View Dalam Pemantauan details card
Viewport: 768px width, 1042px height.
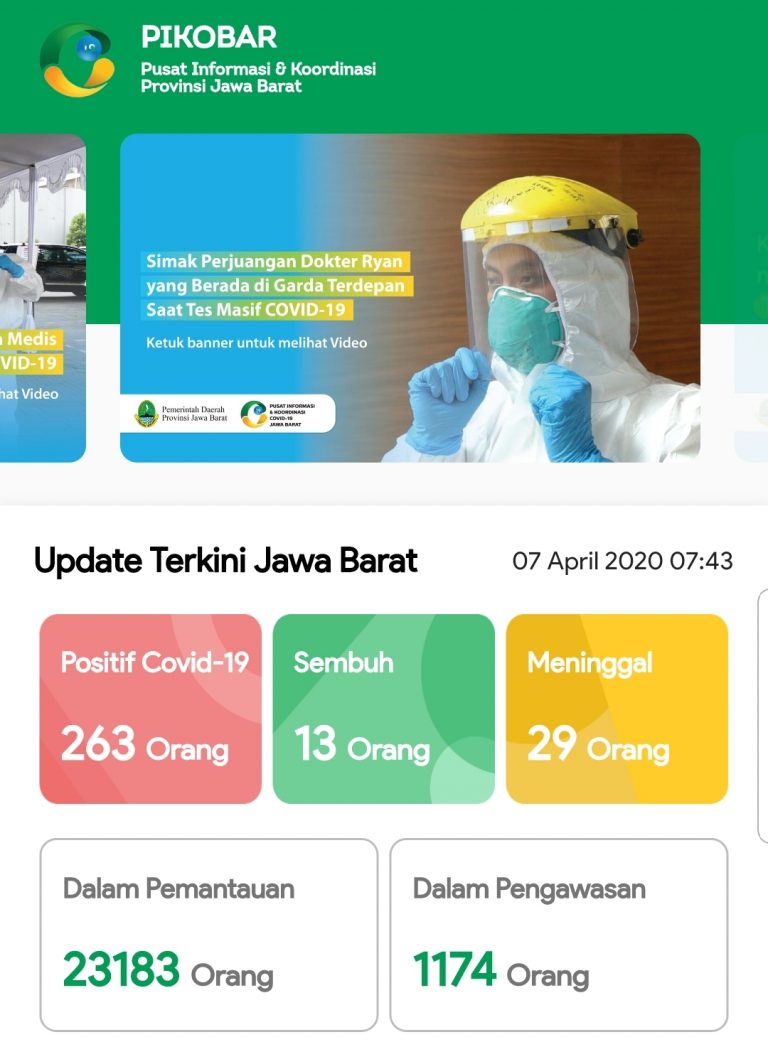[x=209, y=934]
